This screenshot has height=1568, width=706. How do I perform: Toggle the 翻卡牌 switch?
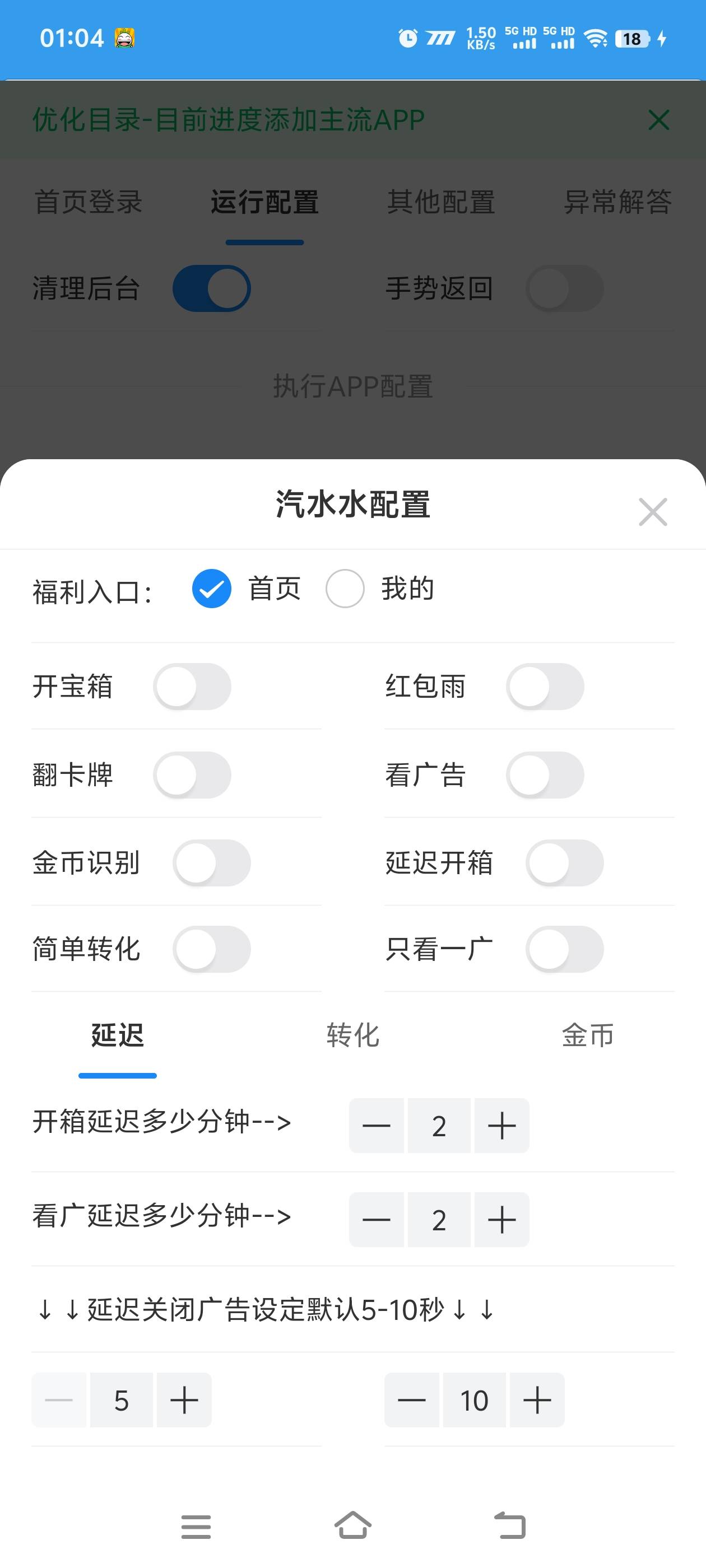point(192,775)
